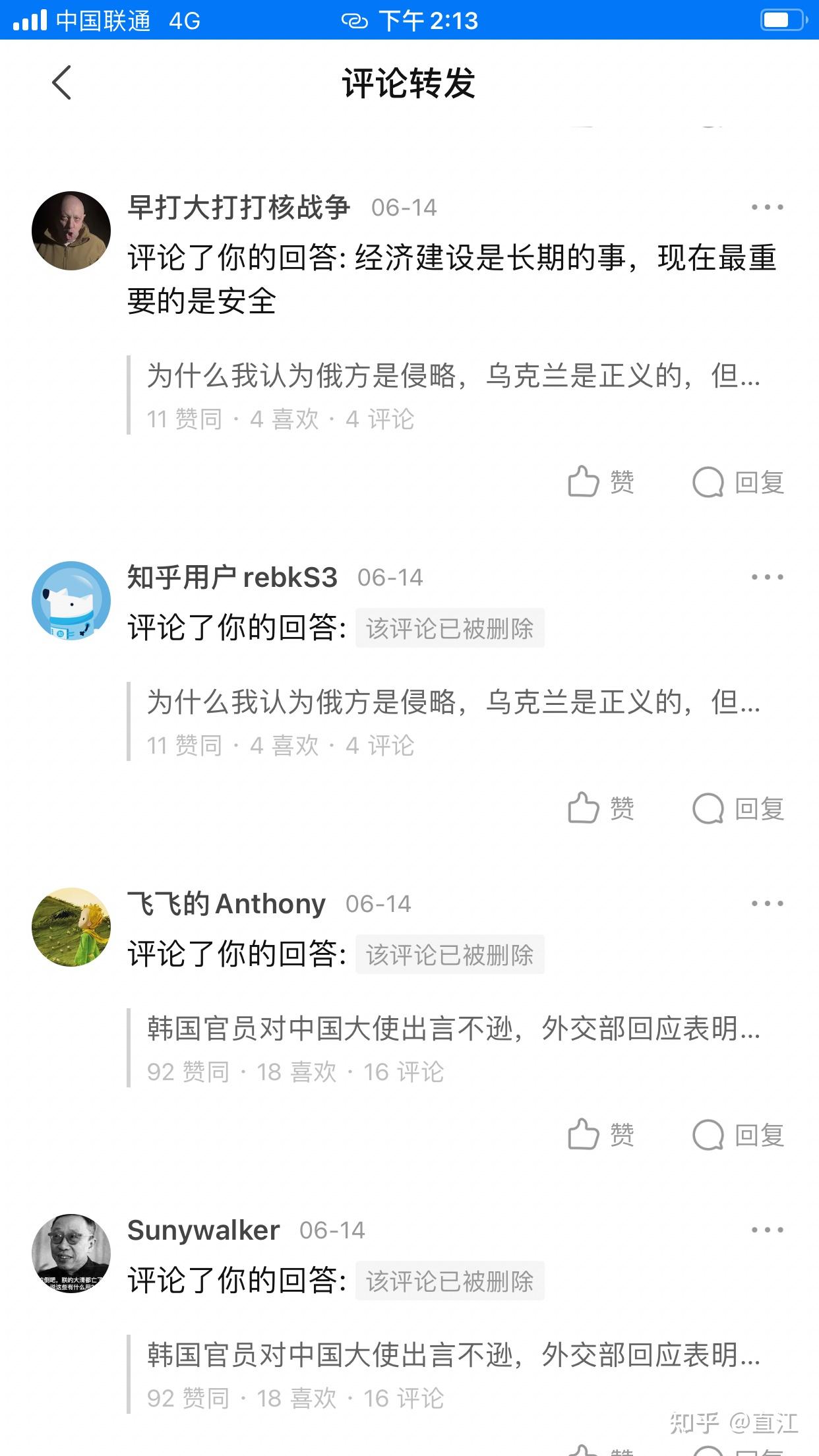819x1456 pixels.
Task: Like 飞飞的Anthony's comment
Action: pos(601,1135)
